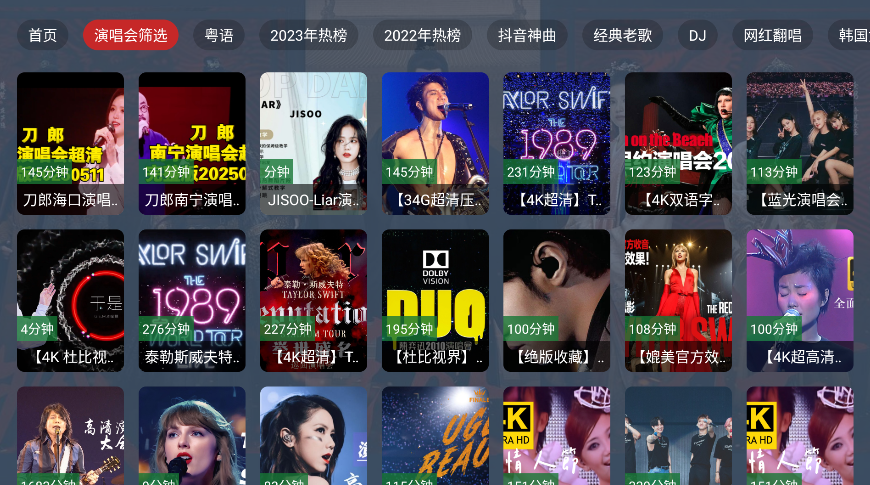The image size is (870, 485).
Task: Open the 刀郎南宁演唱 concert video
Action: 192,142
